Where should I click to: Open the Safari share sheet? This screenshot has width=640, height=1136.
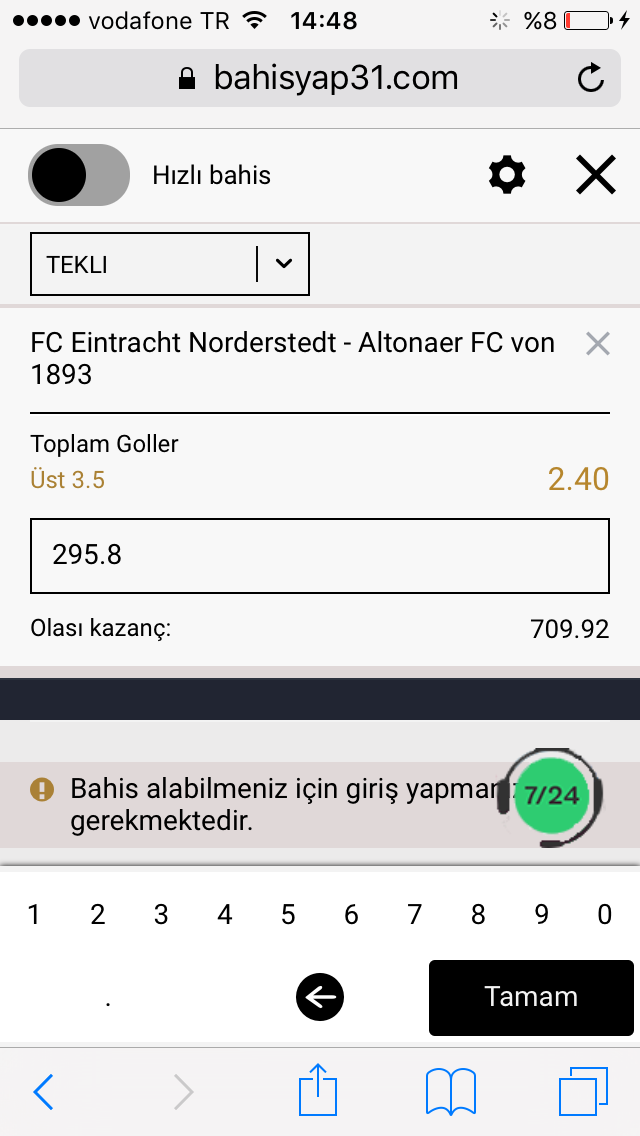(x=318, y=1089)
